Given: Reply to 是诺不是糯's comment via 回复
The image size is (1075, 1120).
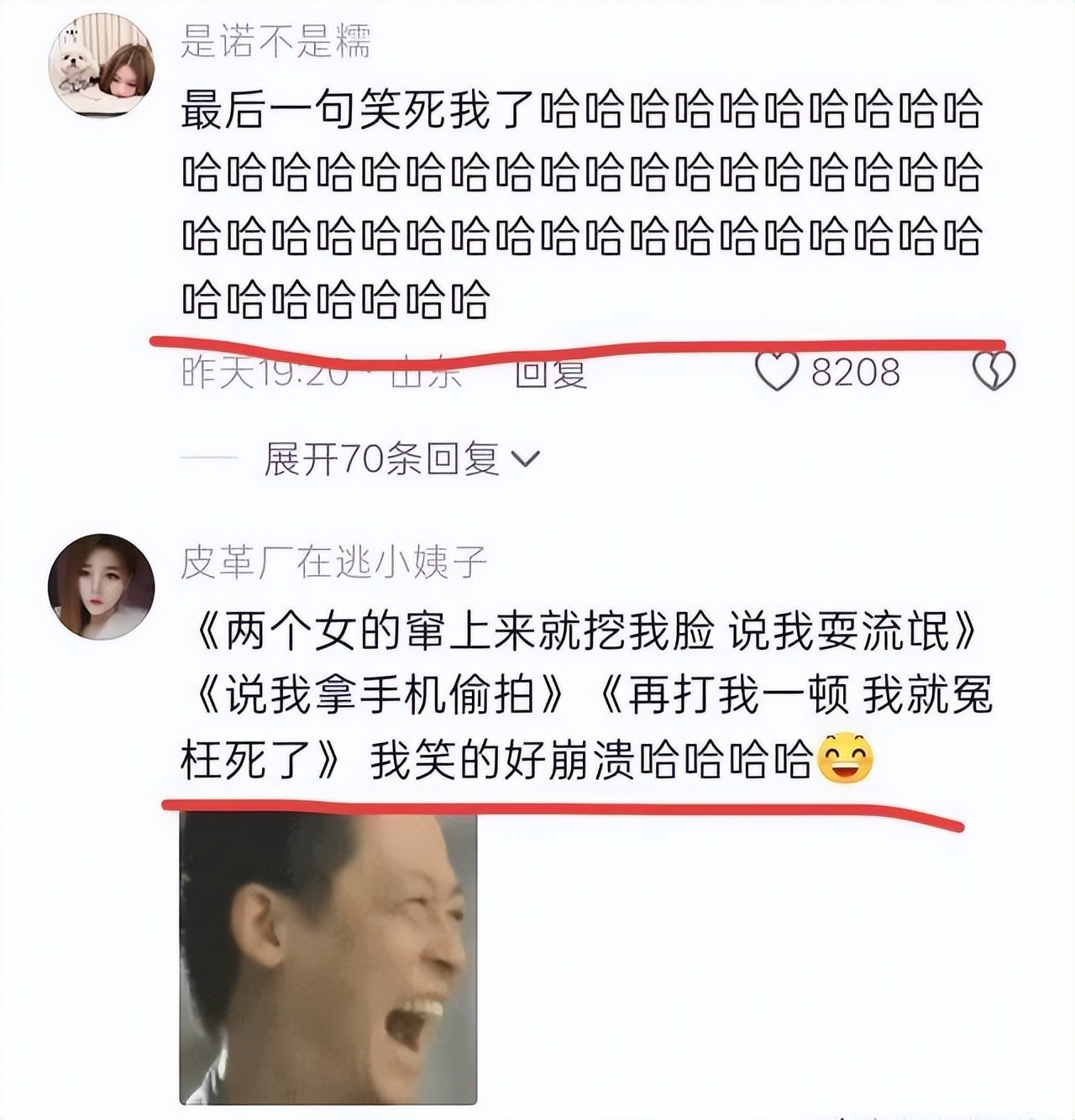Looking at the screenshot, I should [x=550, y=373].
